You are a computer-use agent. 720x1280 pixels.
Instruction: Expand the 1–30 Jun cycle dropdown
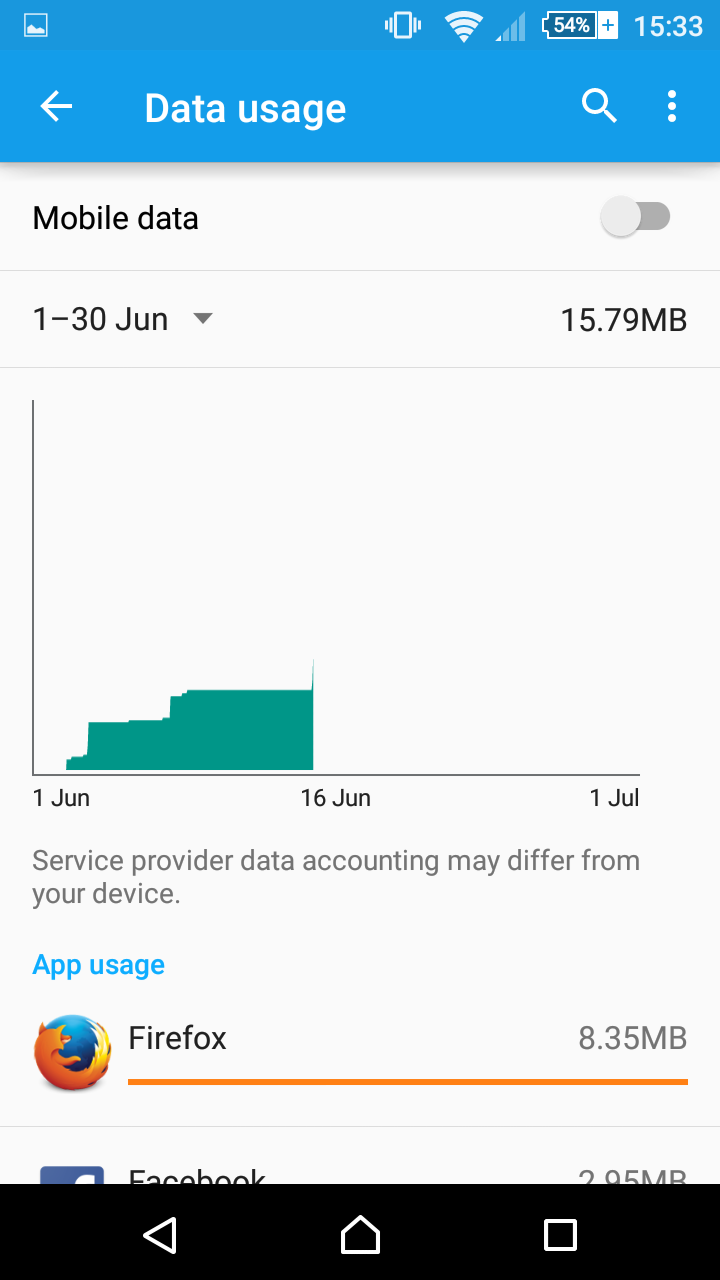(x=123, y=319)
